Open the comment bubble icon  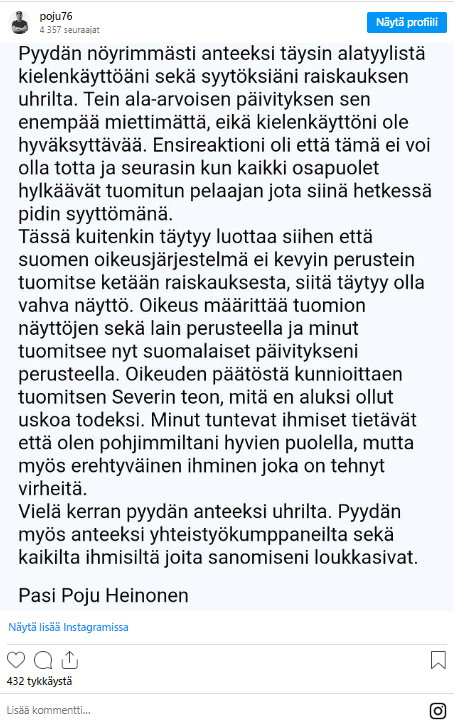tap(43, 660)
